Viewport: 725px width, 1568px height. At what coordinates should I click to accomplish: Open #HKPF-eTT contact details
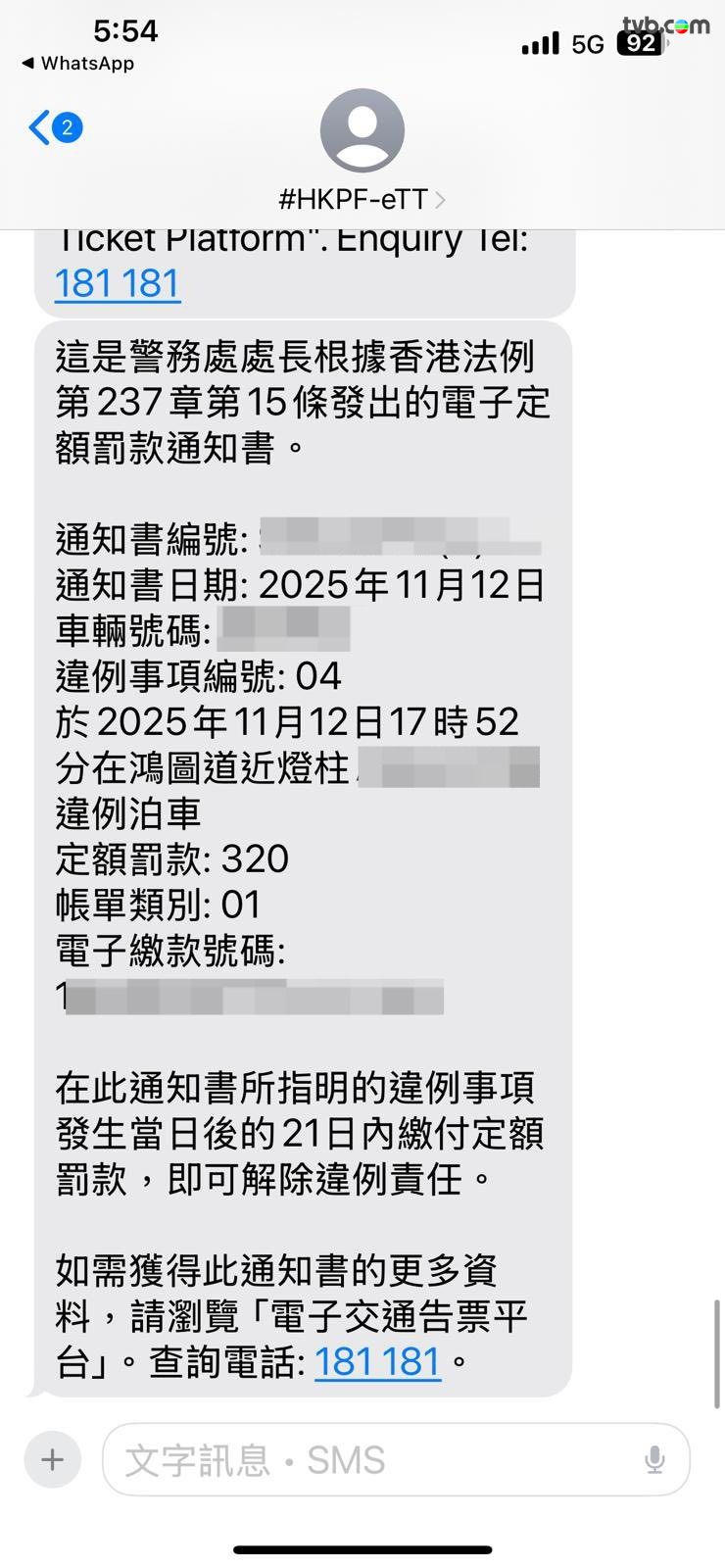tap(362, 199)
